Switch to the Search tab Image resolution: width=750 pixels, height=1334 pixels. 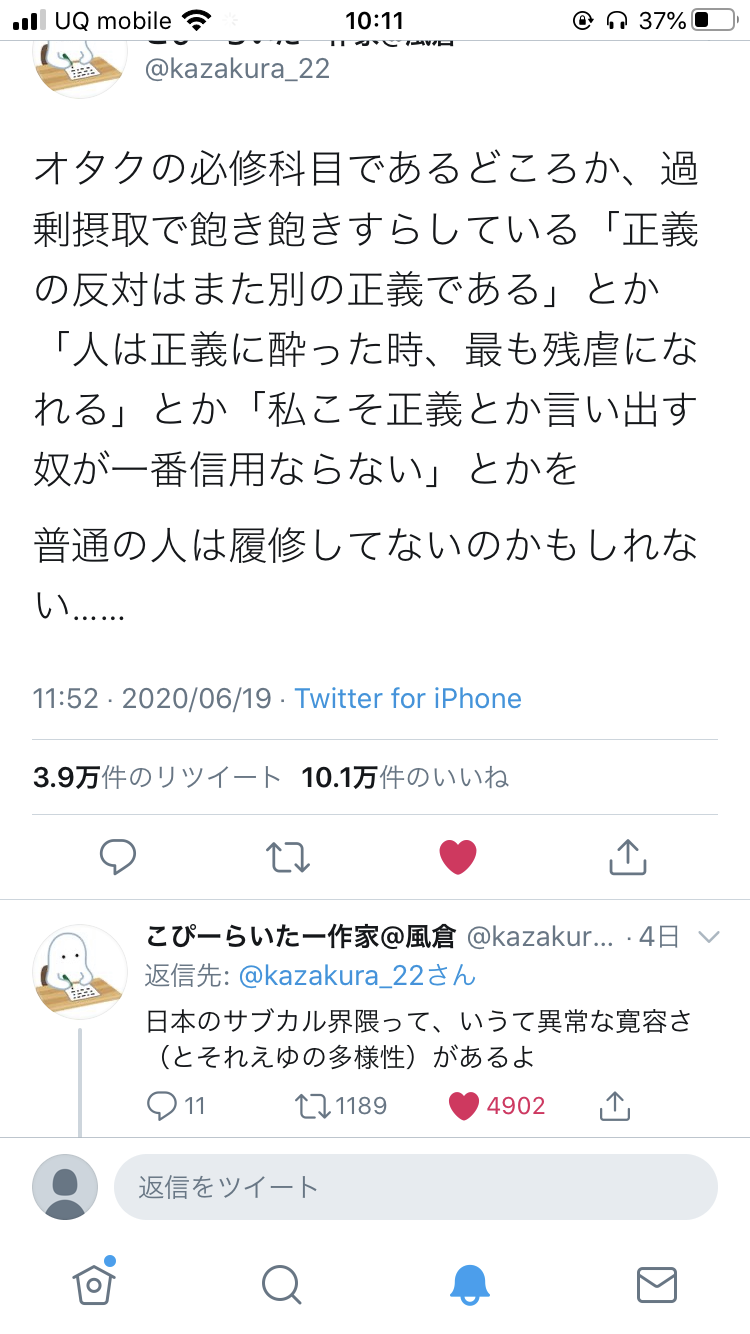(x=281, y=1283)
